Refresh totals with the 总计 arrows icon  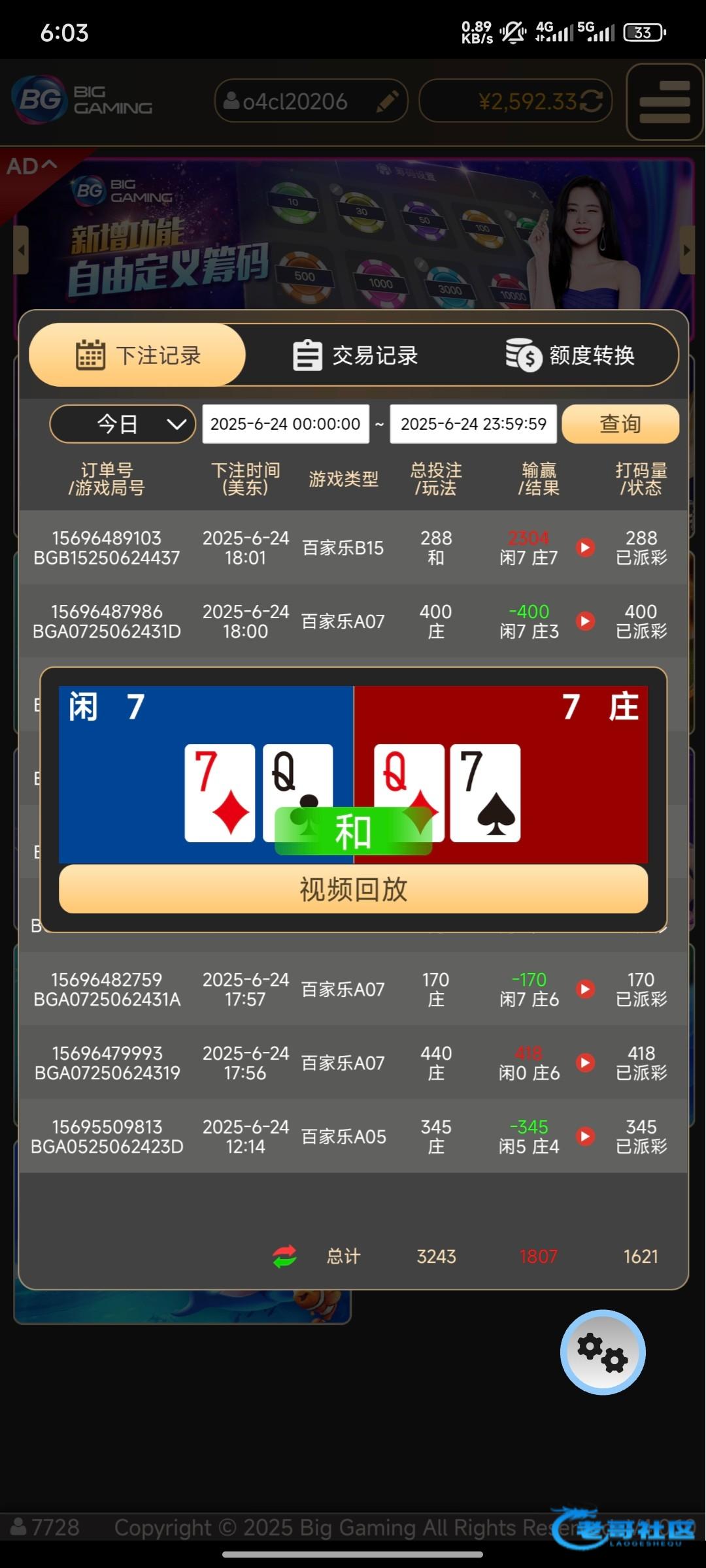285,1256
